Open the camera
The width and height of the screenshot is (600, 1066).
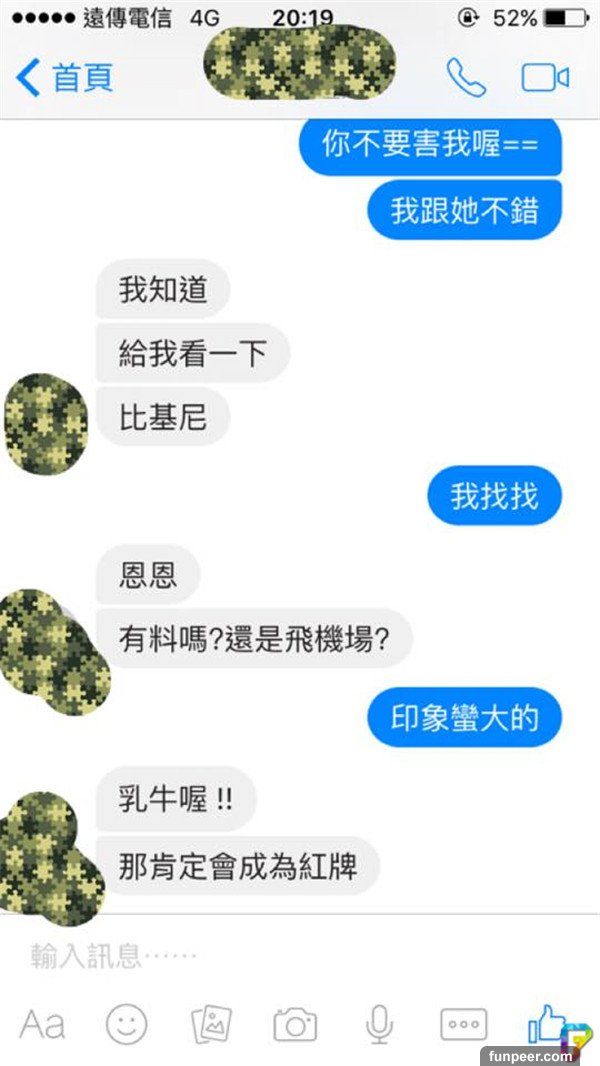tap(295, 1024)
